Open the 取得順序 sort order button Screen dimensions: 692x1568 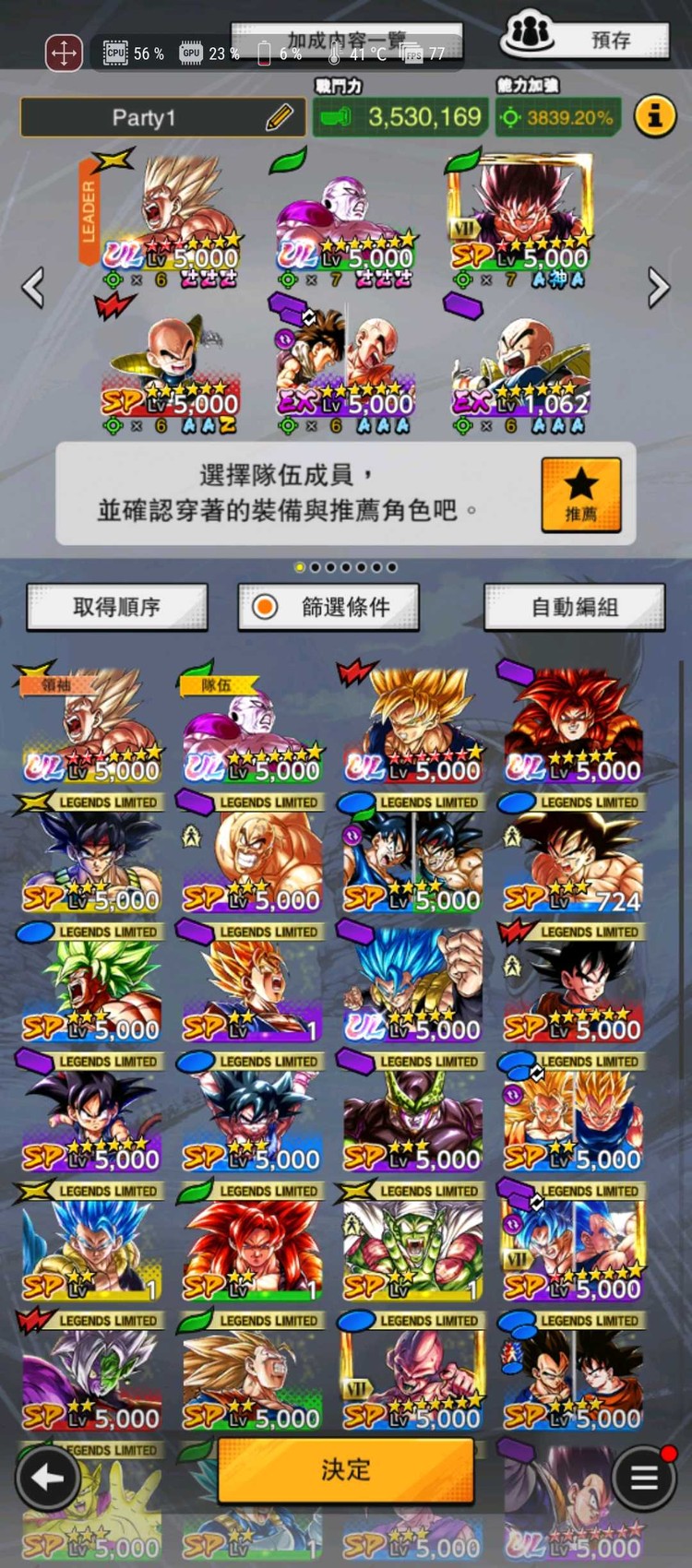116,607
